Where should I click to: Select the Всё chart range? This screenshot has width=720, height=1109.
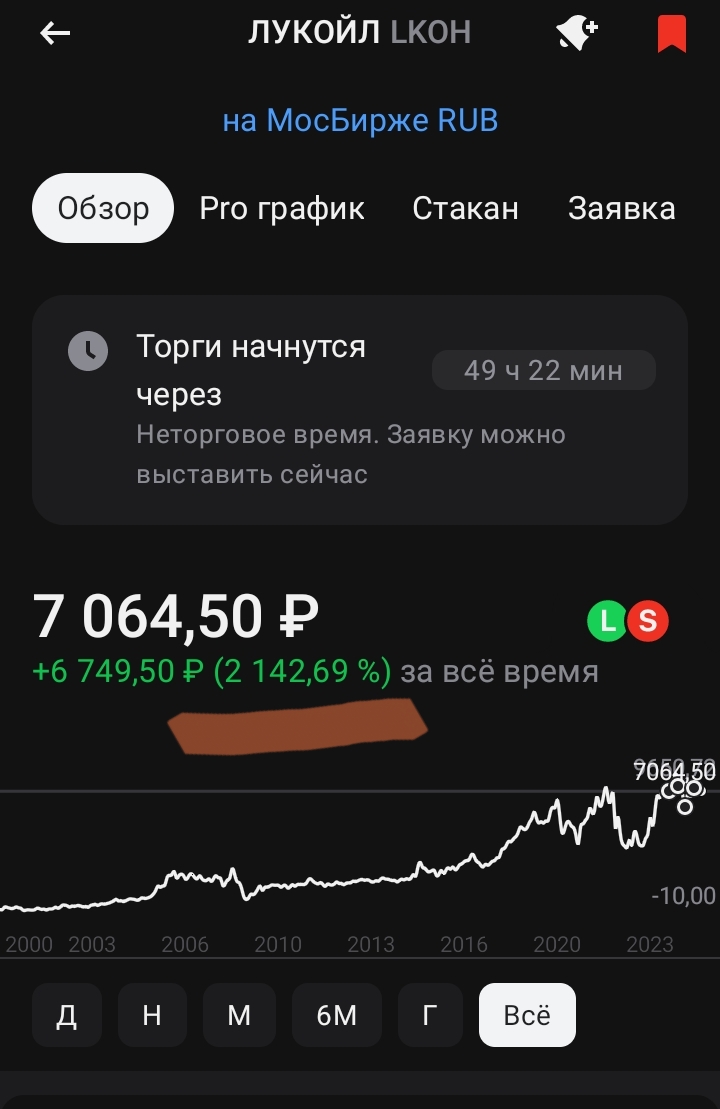[527, 1015]
